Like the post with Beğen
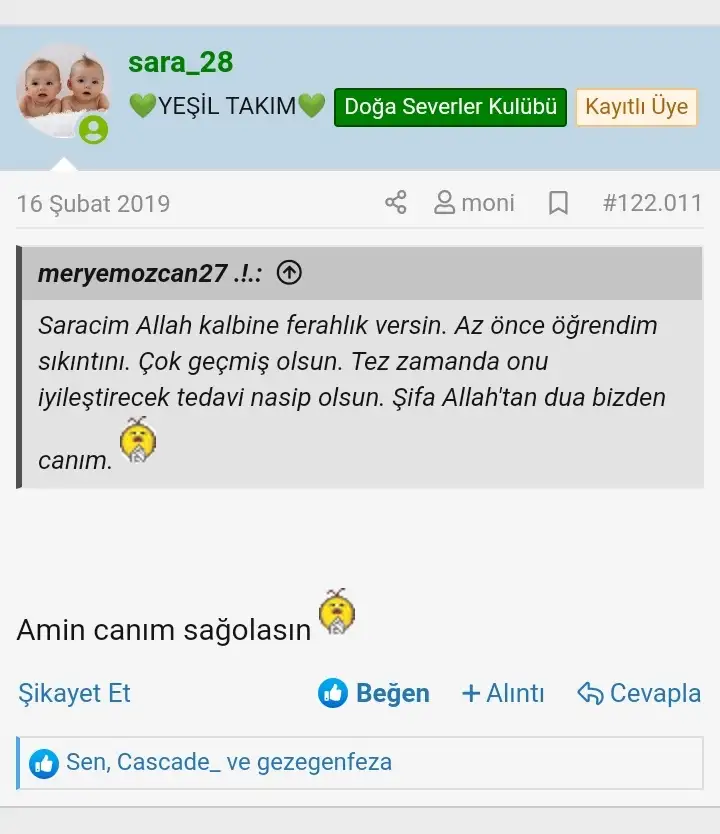 [x=374, y=693]
